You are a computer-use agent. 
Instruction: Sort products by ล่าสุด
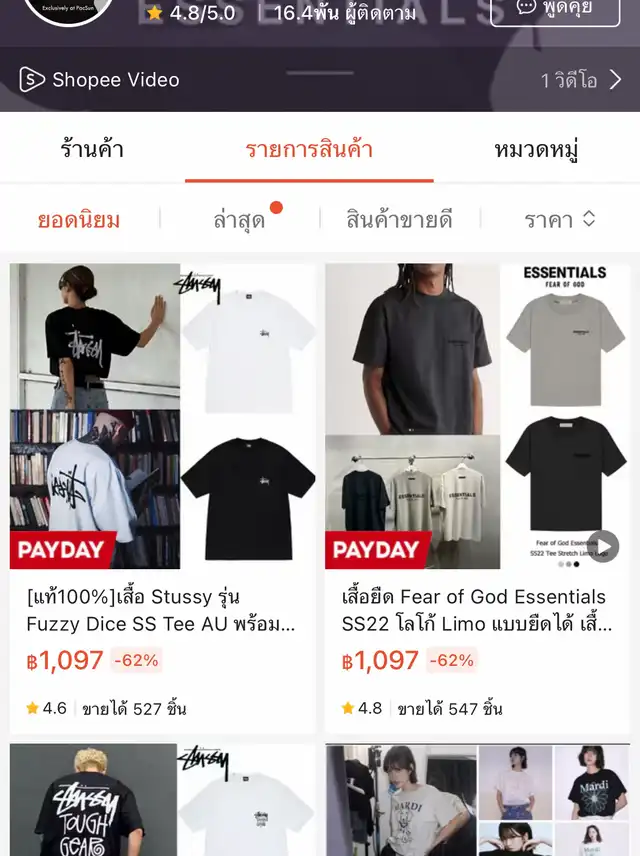tap(240, 220)
